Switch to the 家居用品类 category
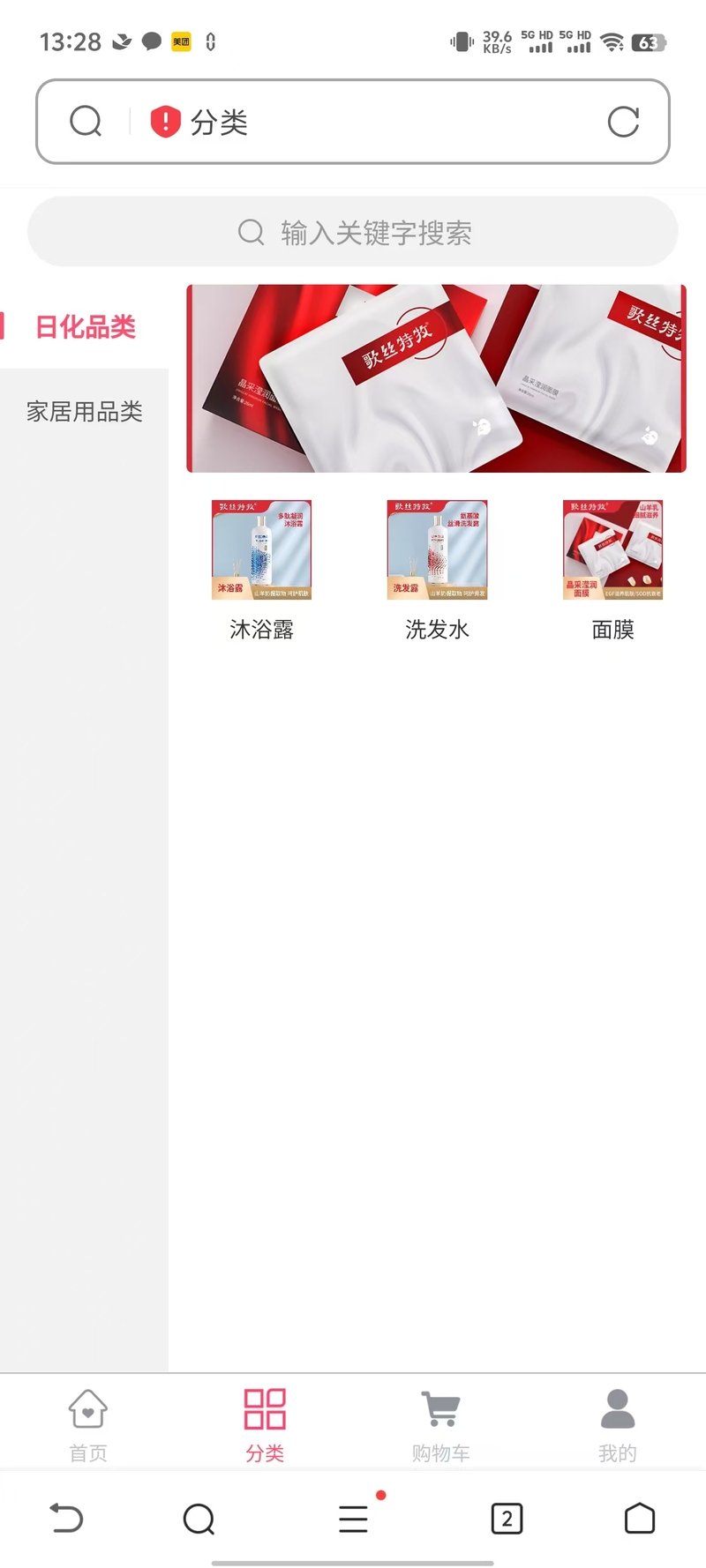This screenshot has width=706, height=1568. pos(84,412)
